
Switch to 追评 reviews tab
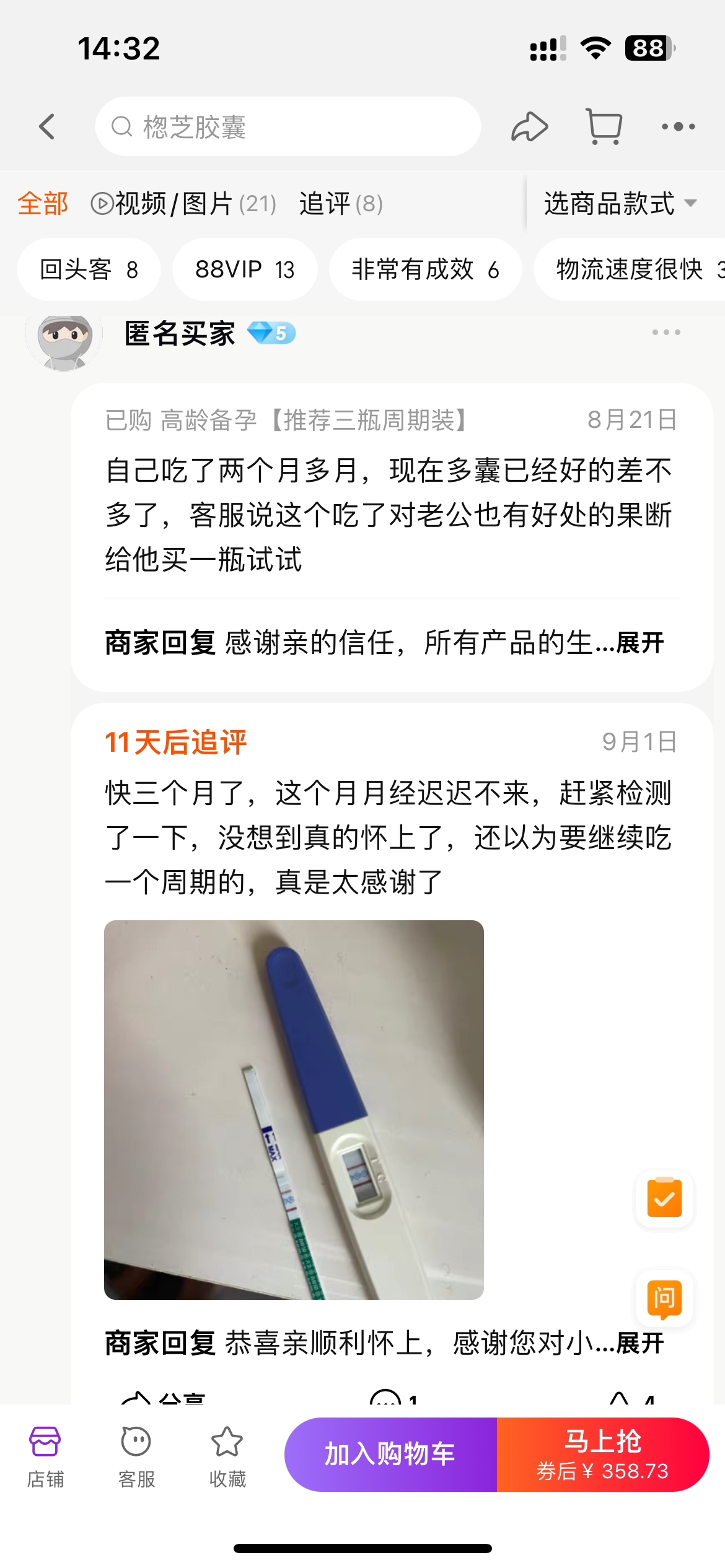click(341, 203)
